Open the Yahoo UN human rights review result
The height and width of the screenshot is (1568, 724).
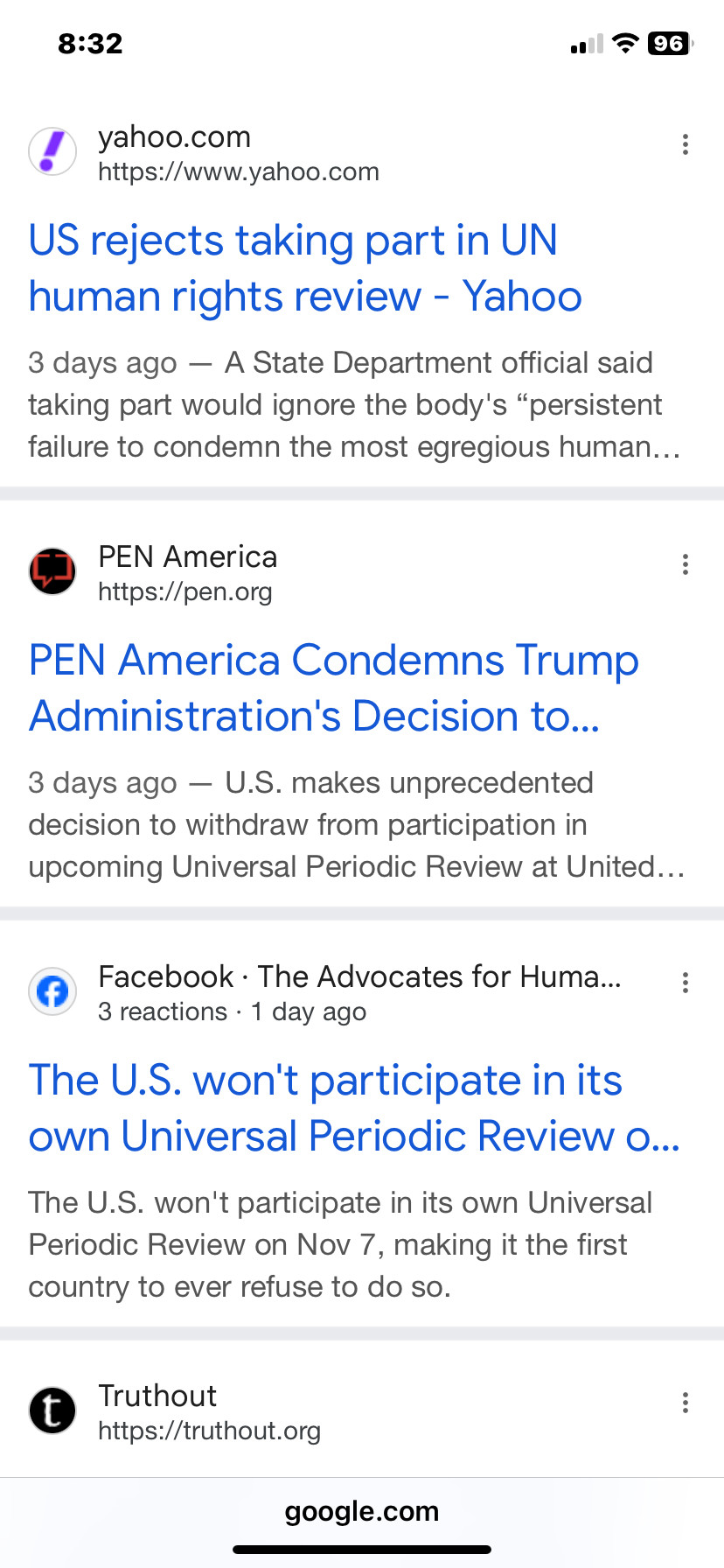[x=305, y=269]
